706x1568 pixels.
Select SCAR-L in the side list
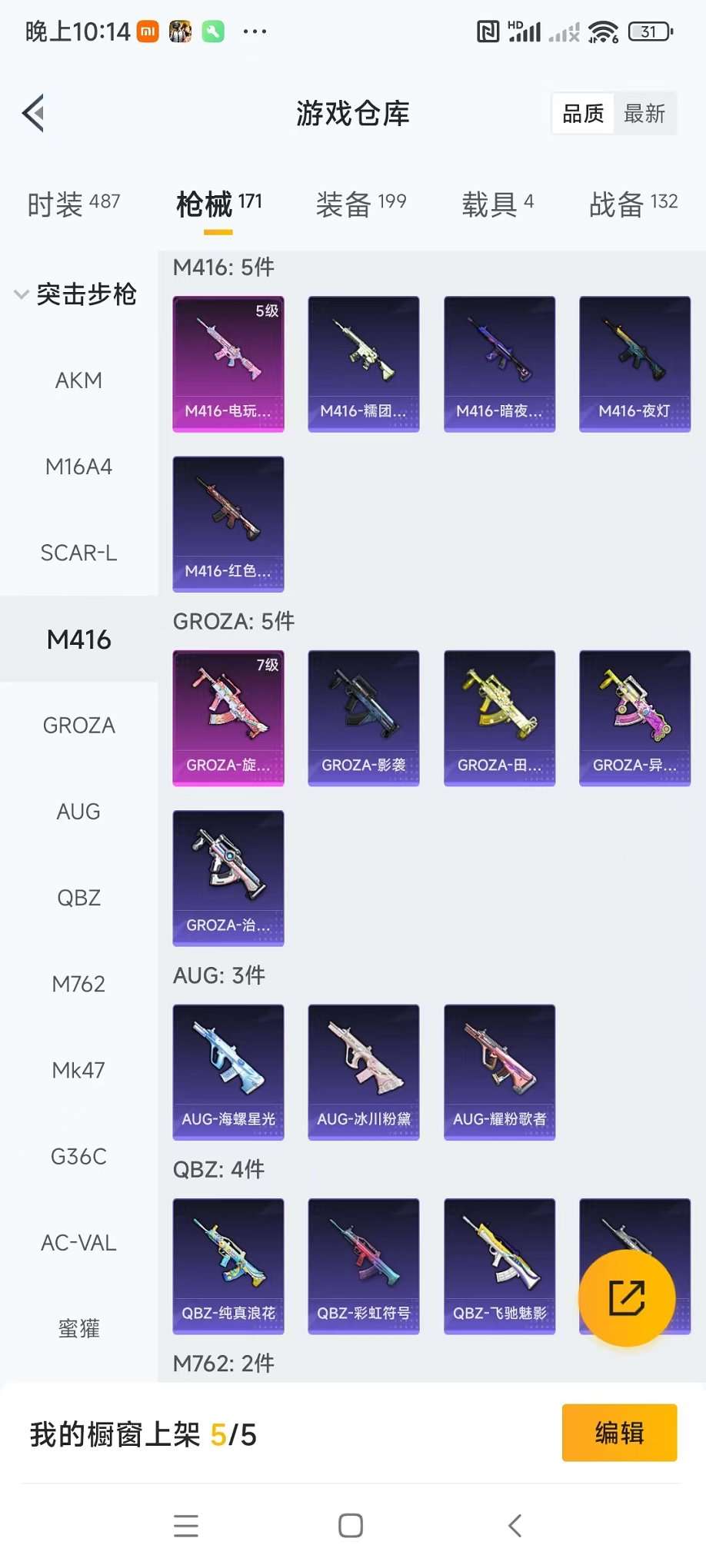click(78, 553)
